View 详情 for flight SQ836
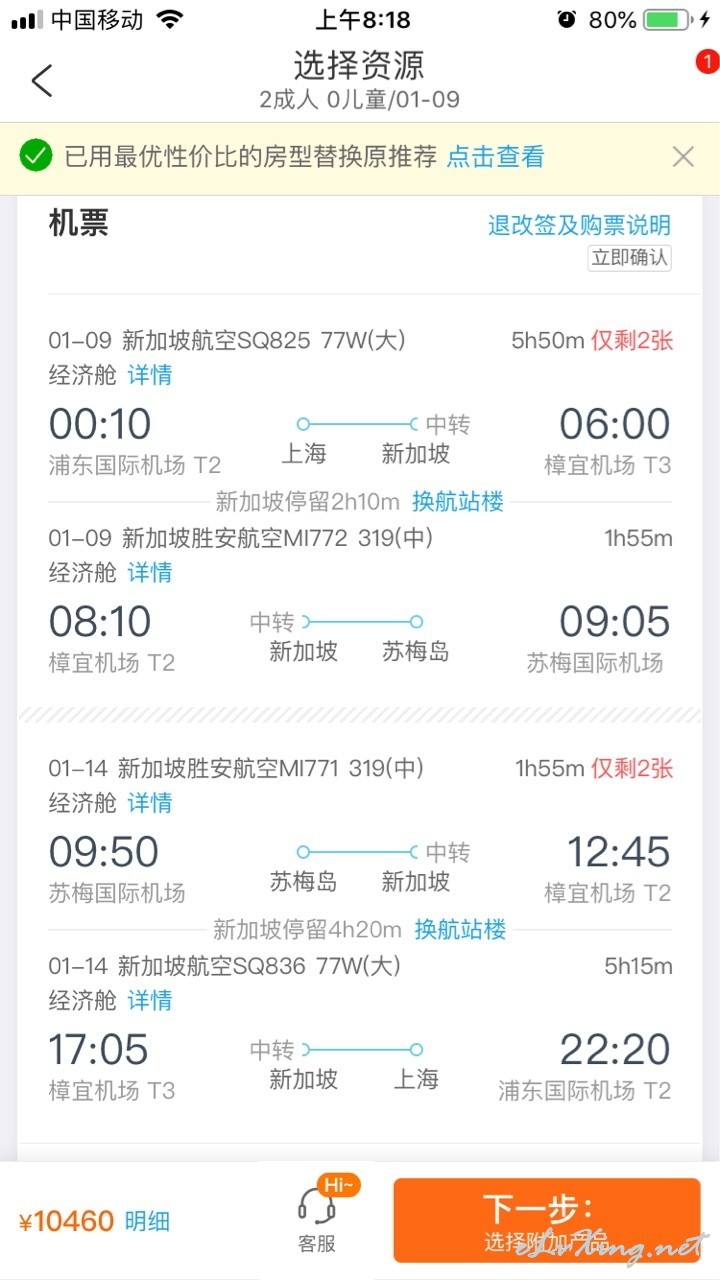 pos(150,1000)
